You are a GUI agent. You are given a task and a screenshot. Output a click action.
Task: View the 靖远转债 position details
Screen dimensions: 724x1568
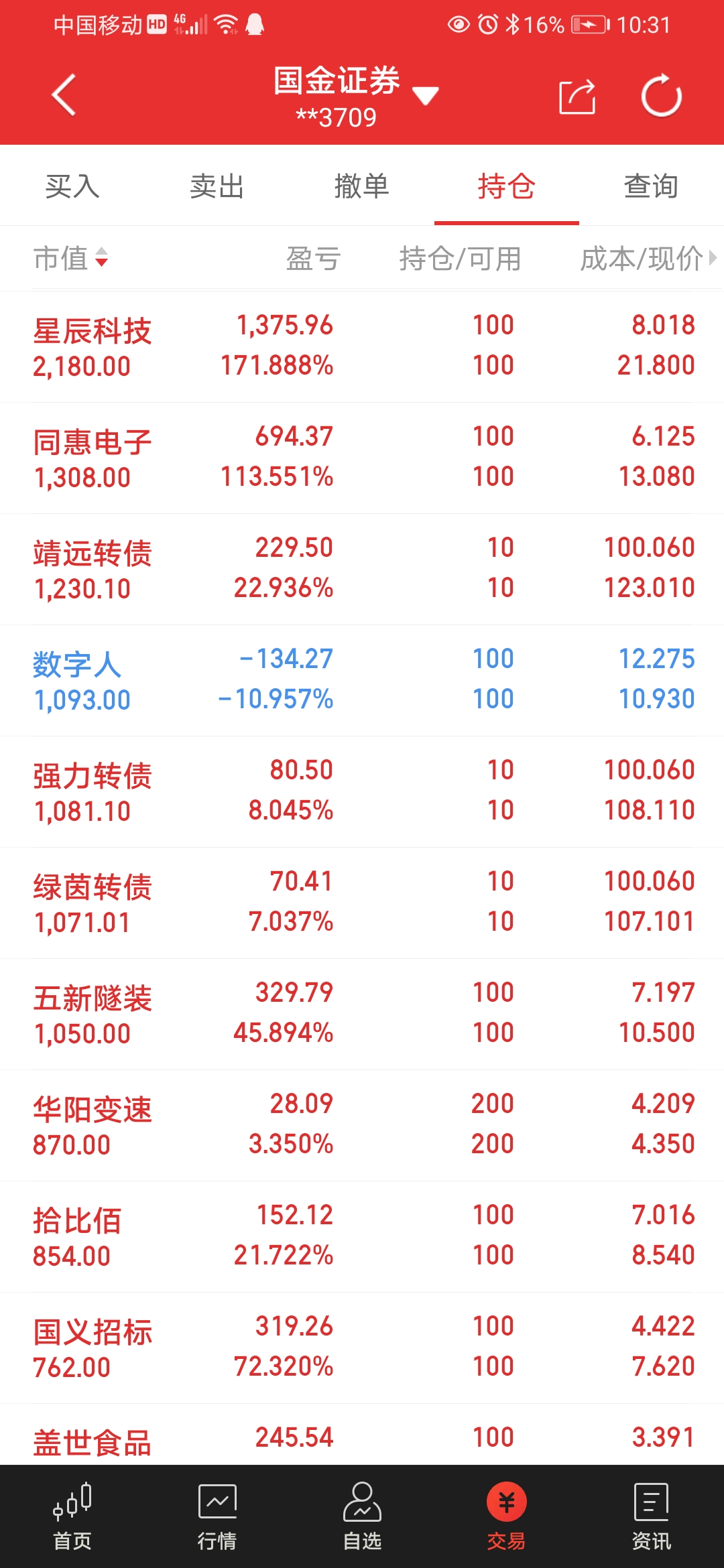click(362, 569)
